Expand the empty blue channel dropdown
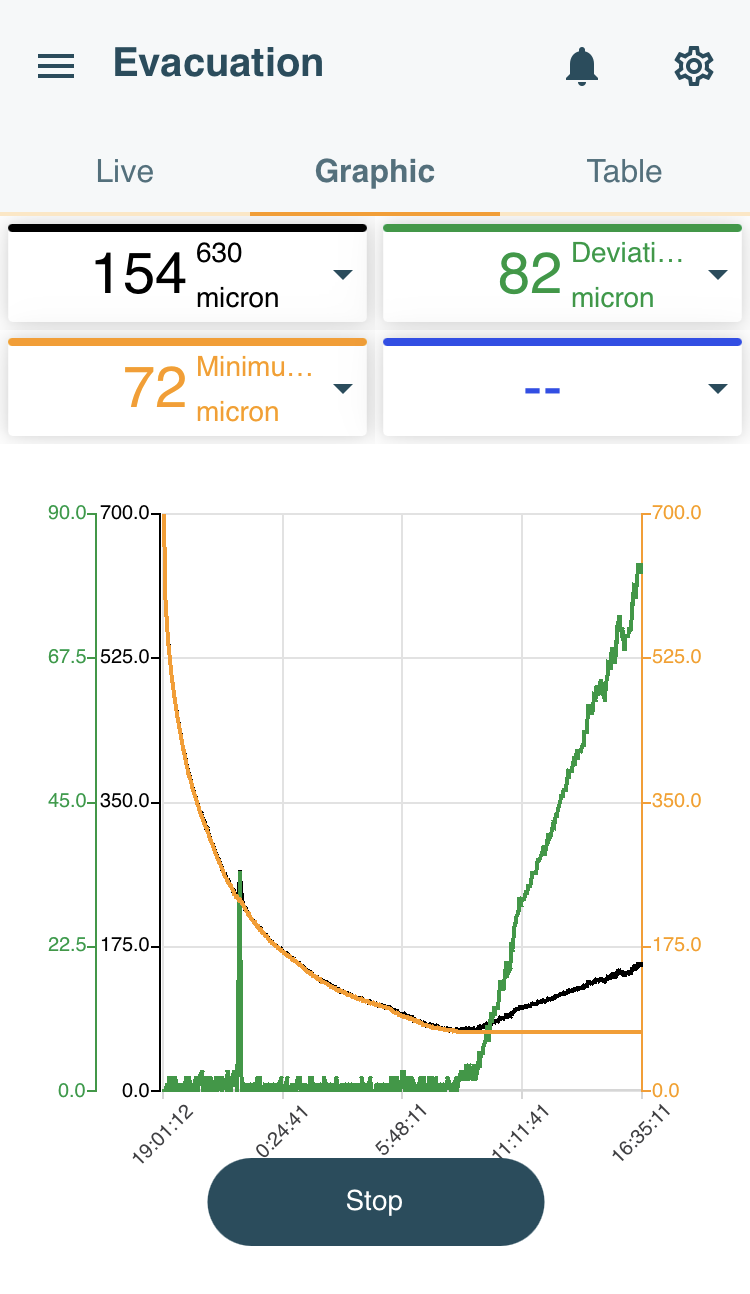 pos(717,389)
